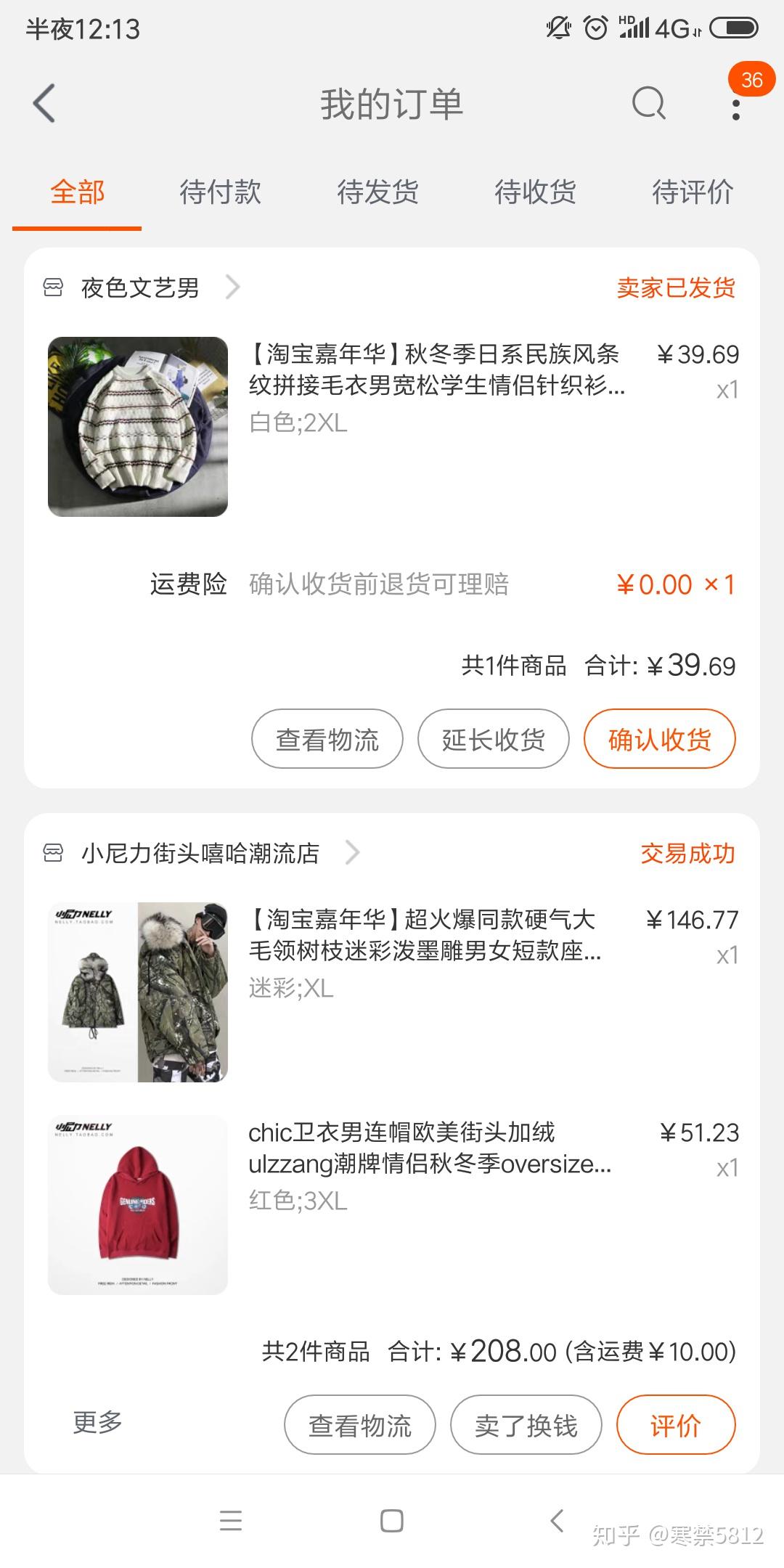Open the red hoodie order item
Viewport: 784px width, 1568px height.
pos(392,1205)
